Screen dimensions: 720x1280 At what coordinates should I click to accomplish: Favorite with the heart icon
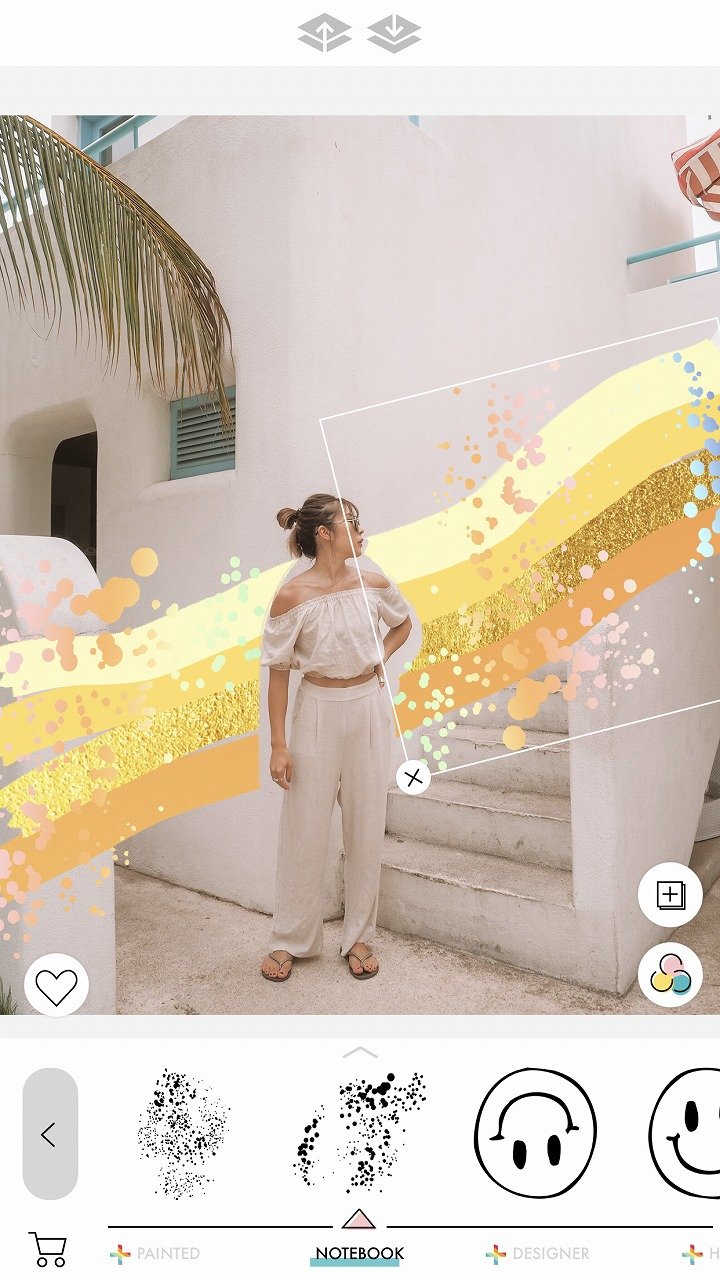click(56, 986)
